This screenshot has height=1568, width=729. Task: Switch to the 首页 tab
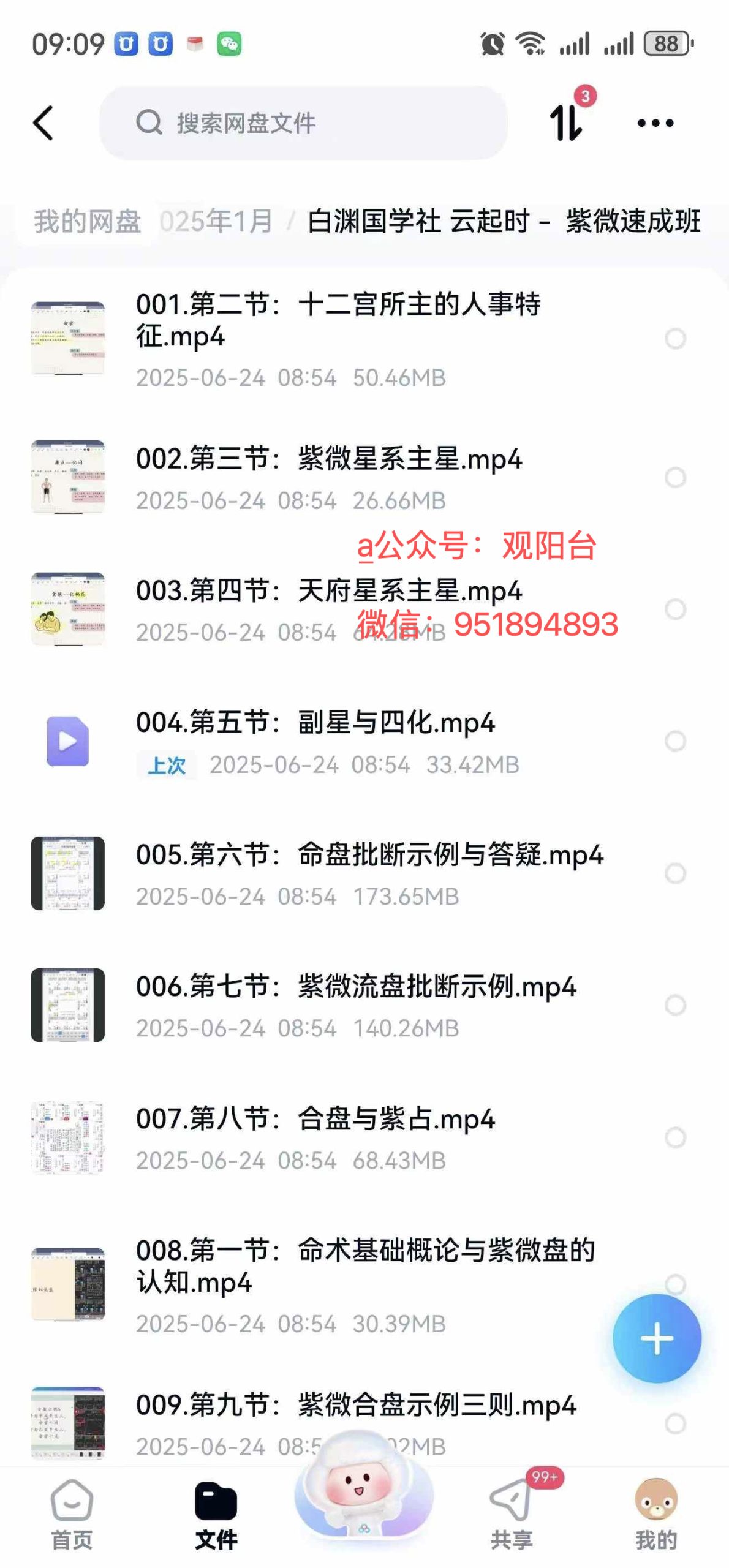[72, 1513]
